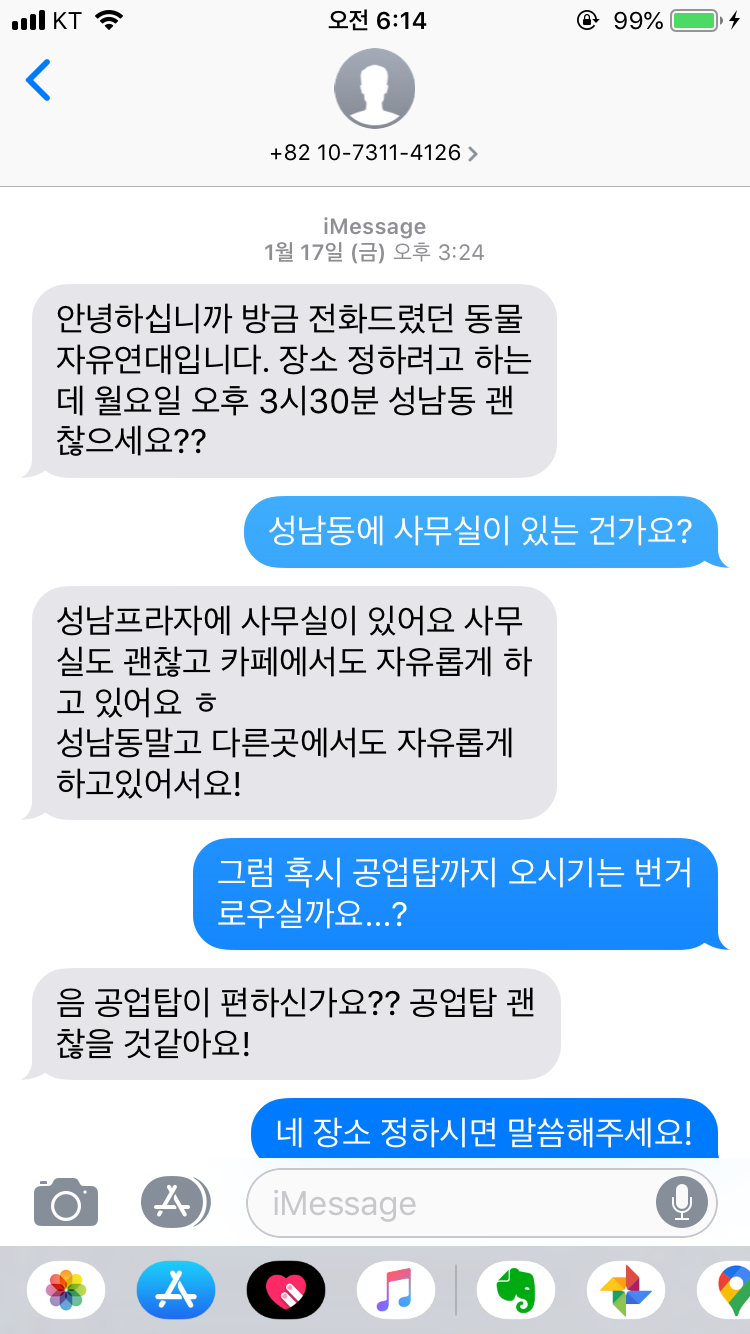Start dictating a voice message with microphone
Screen dimensions: 750x1334
tap(682, 1203)
